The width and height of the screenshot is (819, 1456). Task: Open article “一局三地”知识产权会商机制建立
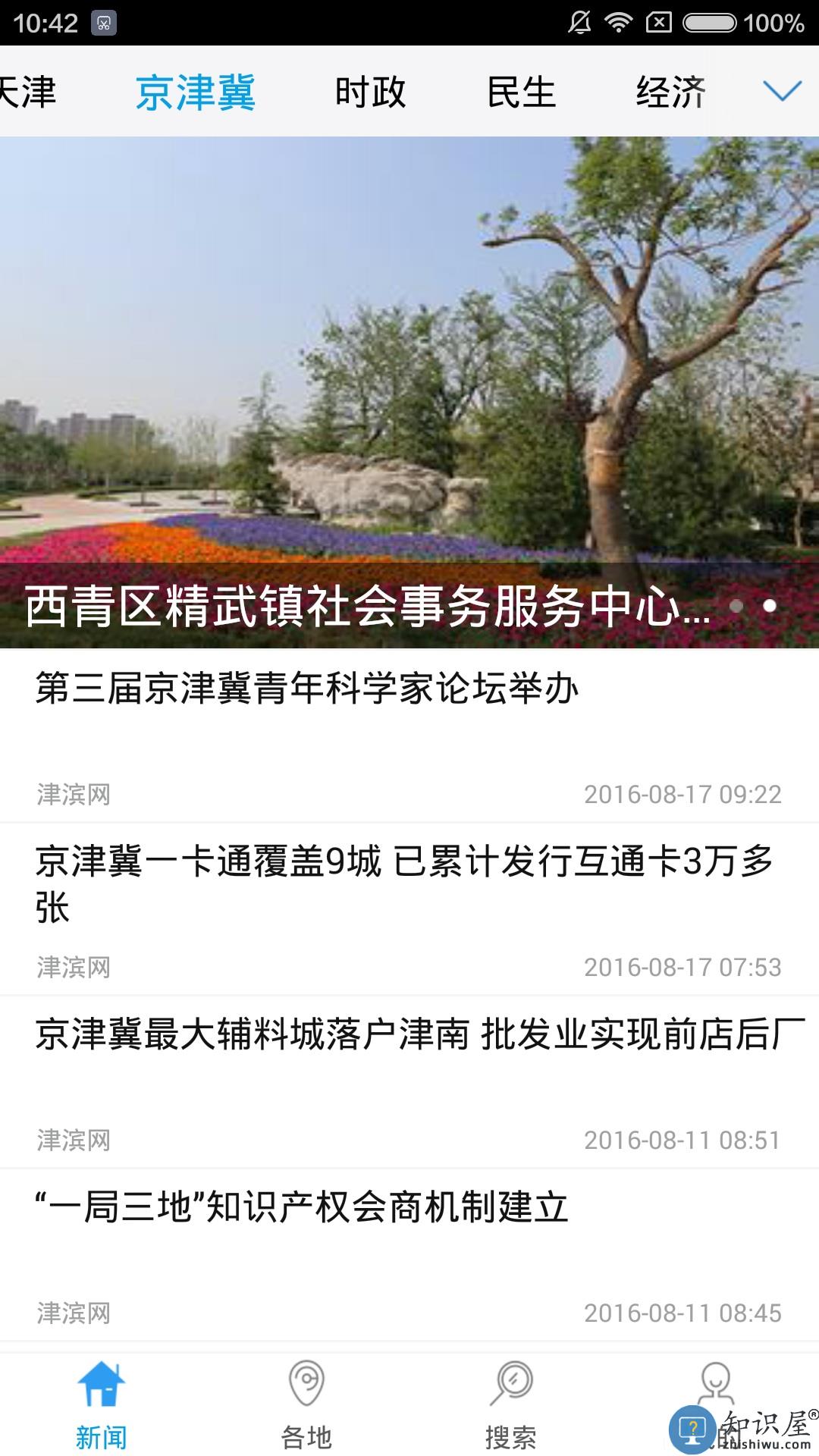[x=303, y=1207]
